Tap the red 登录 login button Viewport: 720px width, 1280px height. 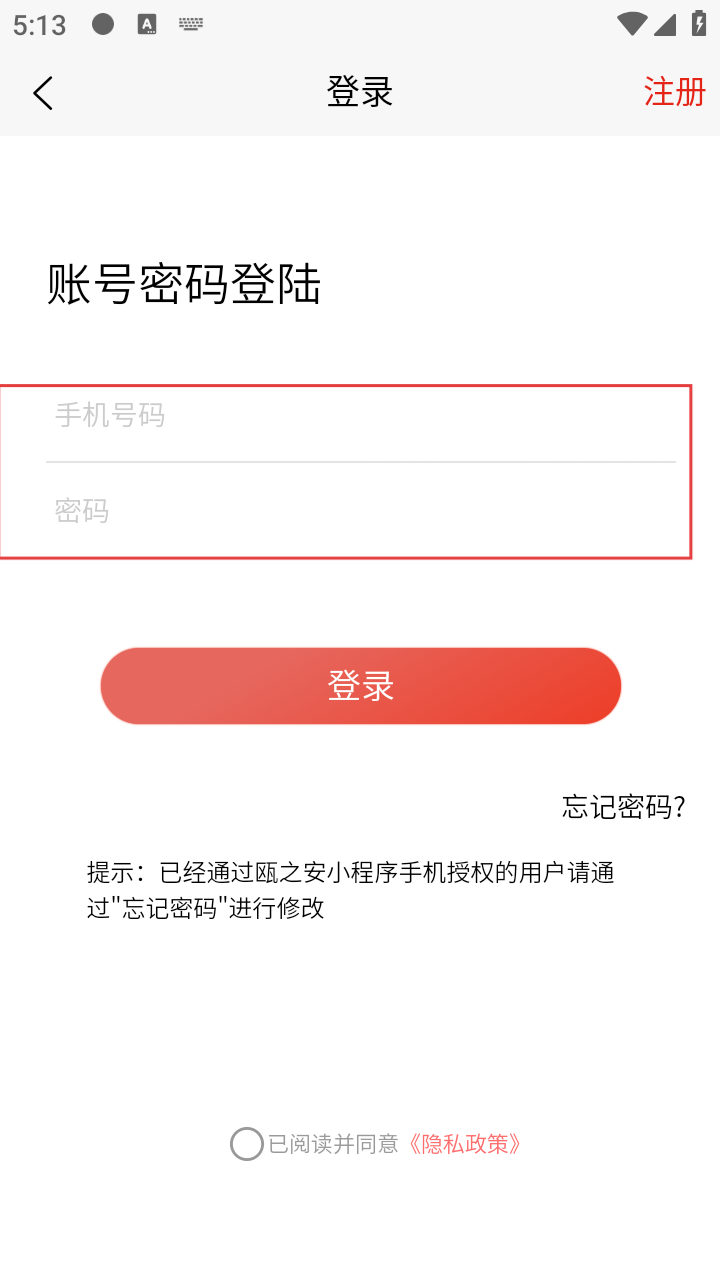361,686
